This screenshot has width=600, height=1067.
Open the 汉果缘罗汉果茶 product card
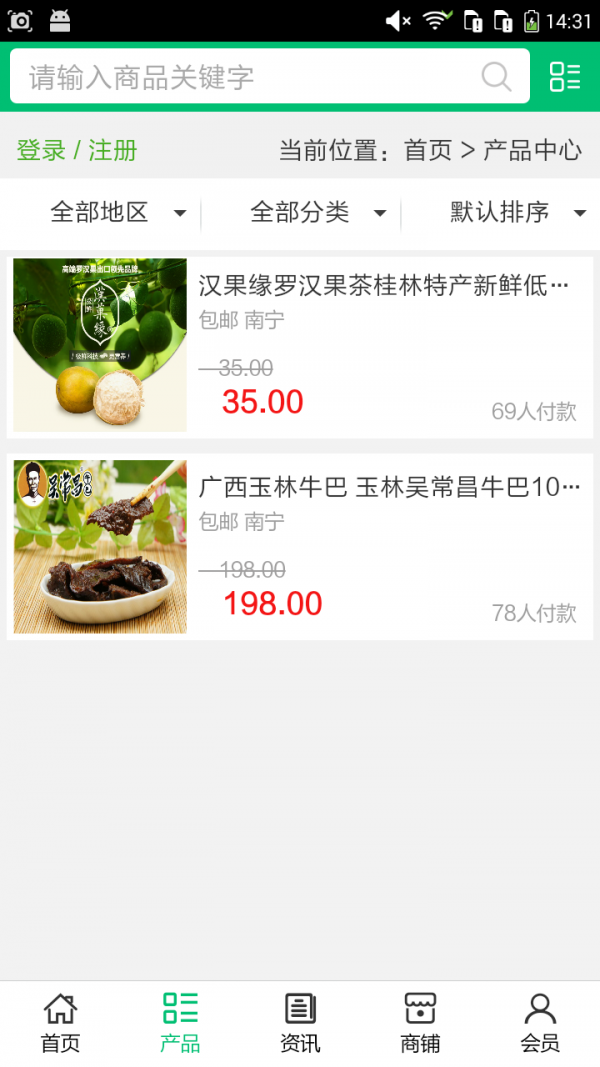pos(300,345)
